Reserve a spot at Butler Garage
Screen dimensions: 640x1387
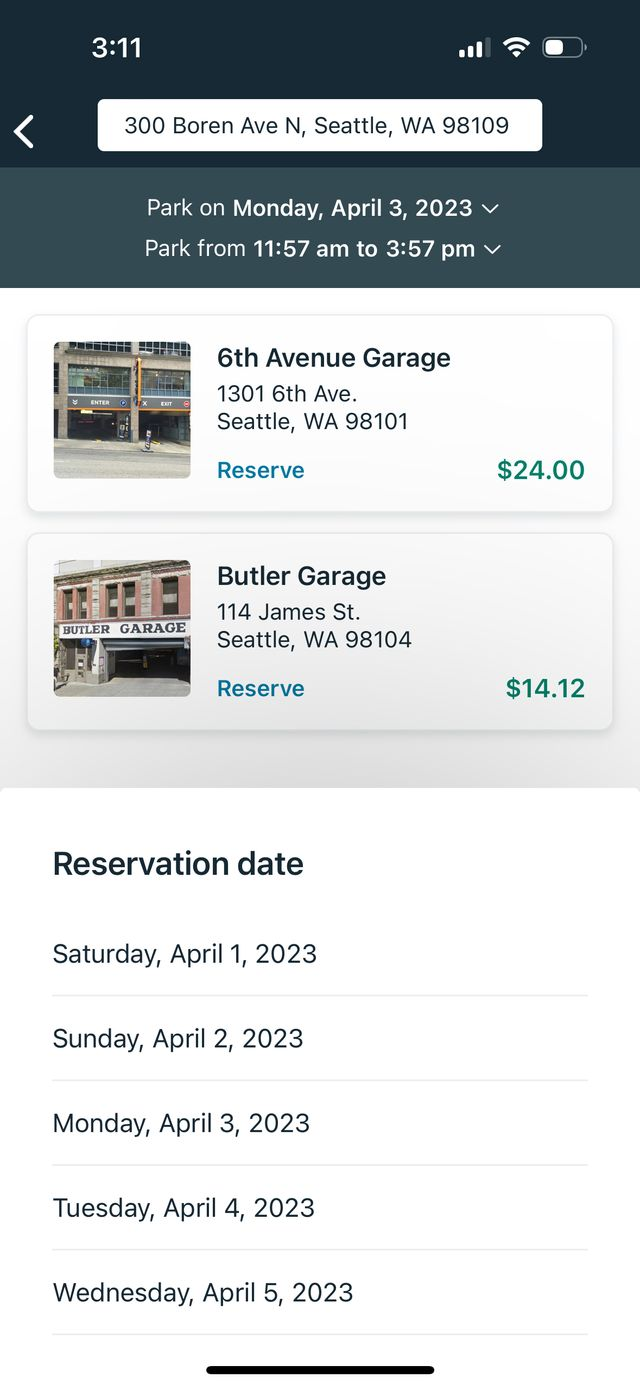click(261, 688)
